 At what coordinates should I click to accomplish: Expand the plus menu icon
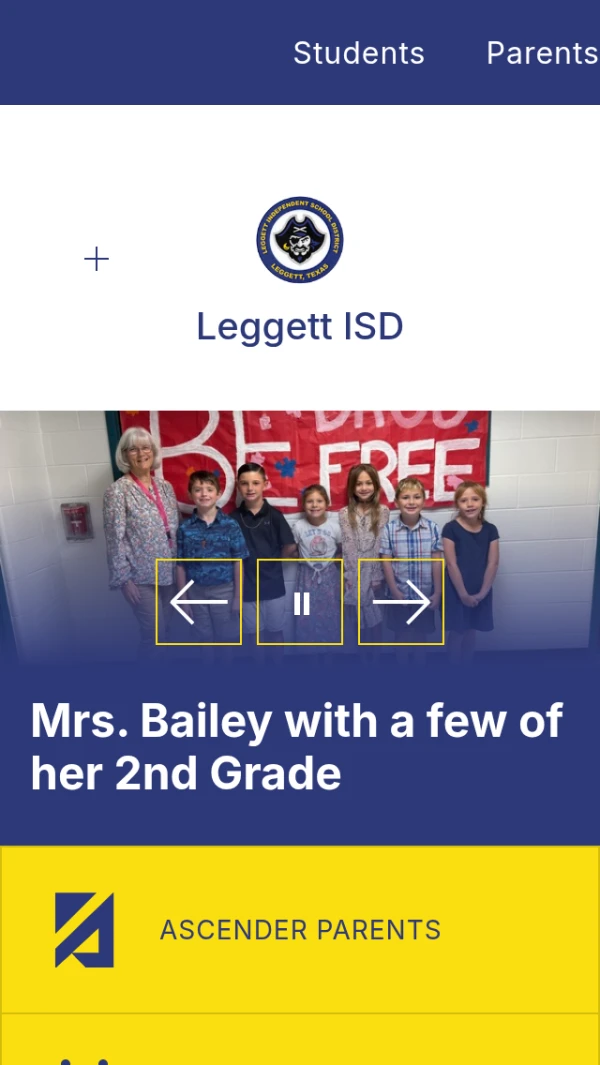coord(96,260)
